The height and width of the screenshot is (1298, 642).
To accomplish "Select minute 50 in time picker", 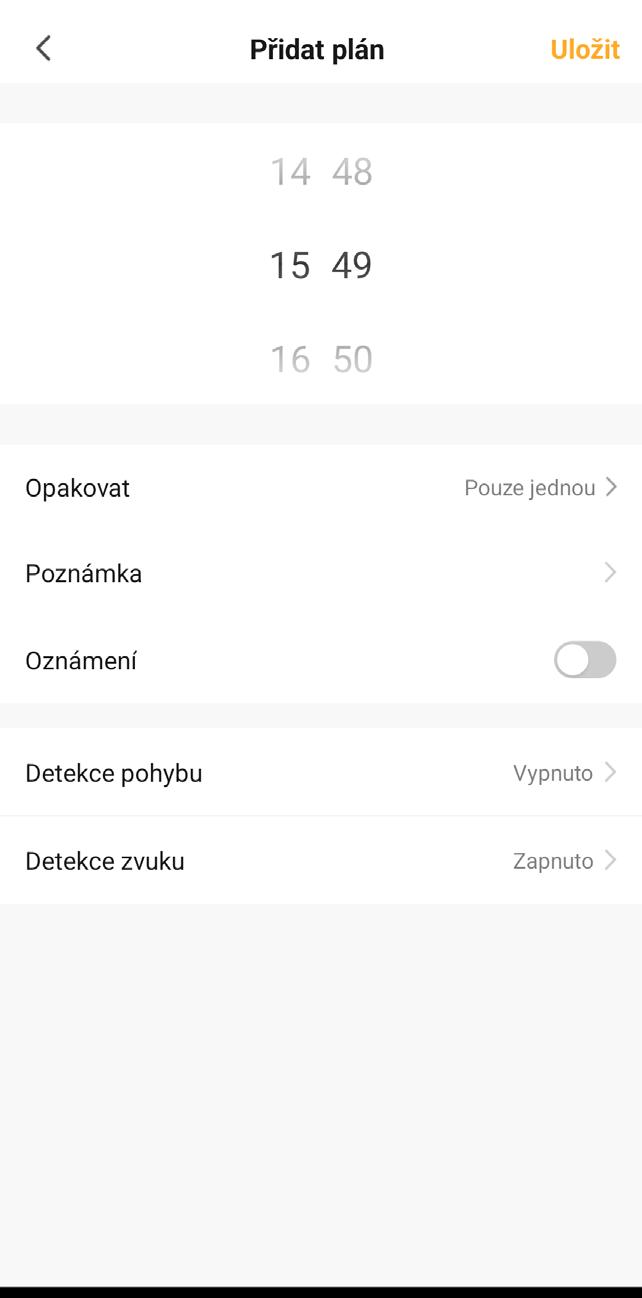I will coord(352,359).
